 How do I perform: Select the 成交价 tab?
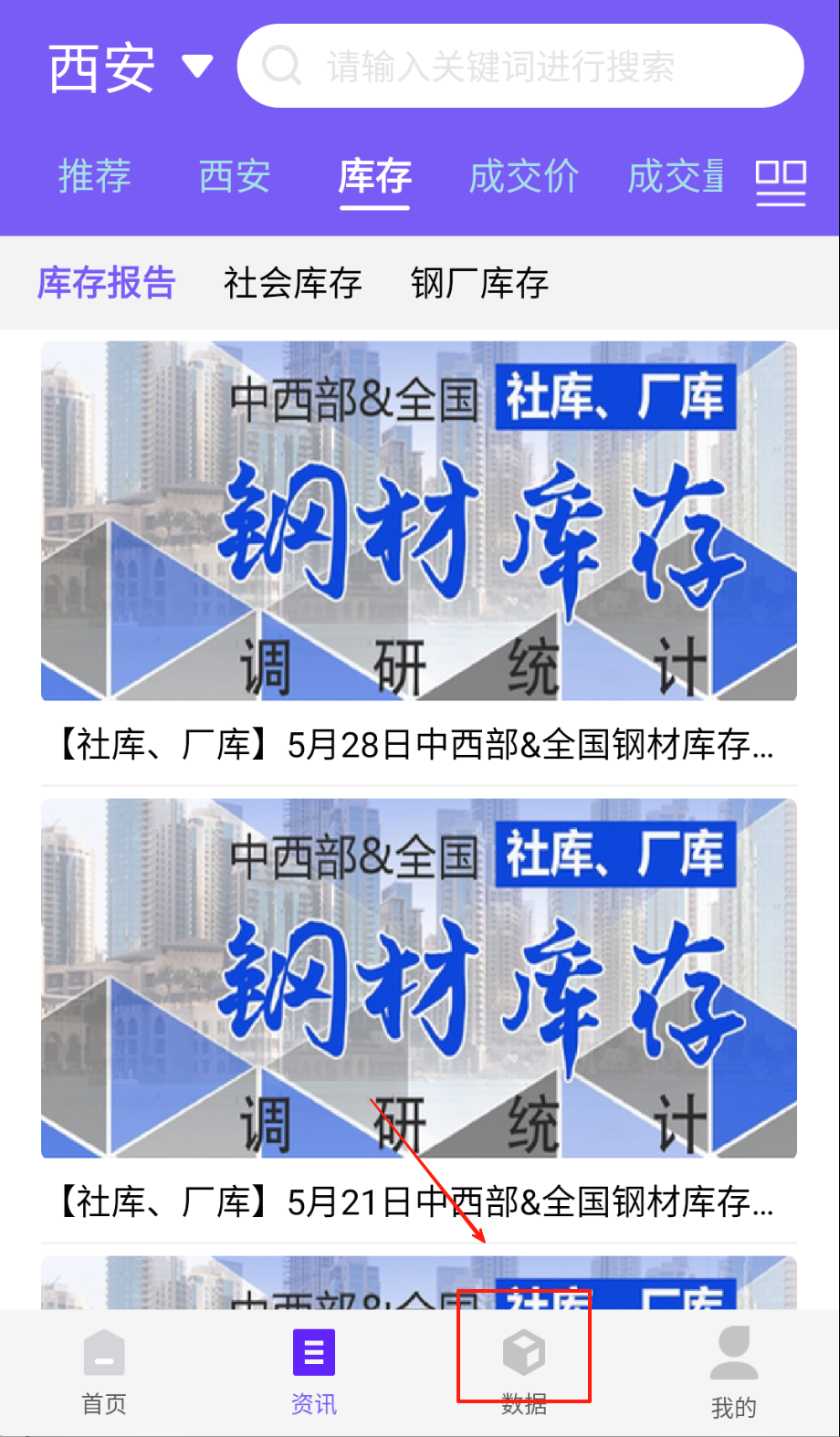tap(524, 176)
